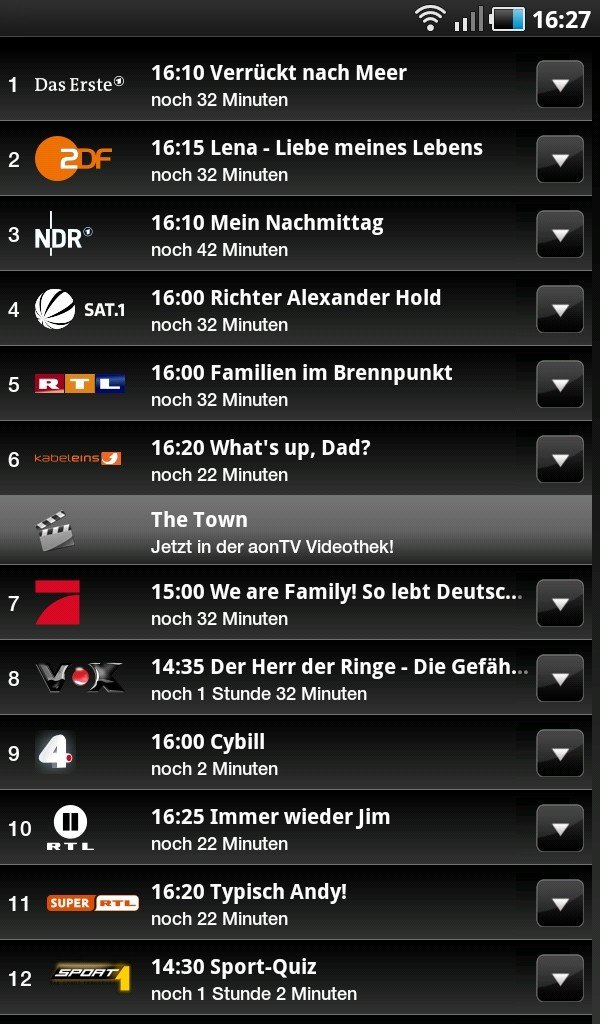Select RTL's Familien im Brennpunkt
Viewport: 600px width, 1024px height.
click(268, 385)
